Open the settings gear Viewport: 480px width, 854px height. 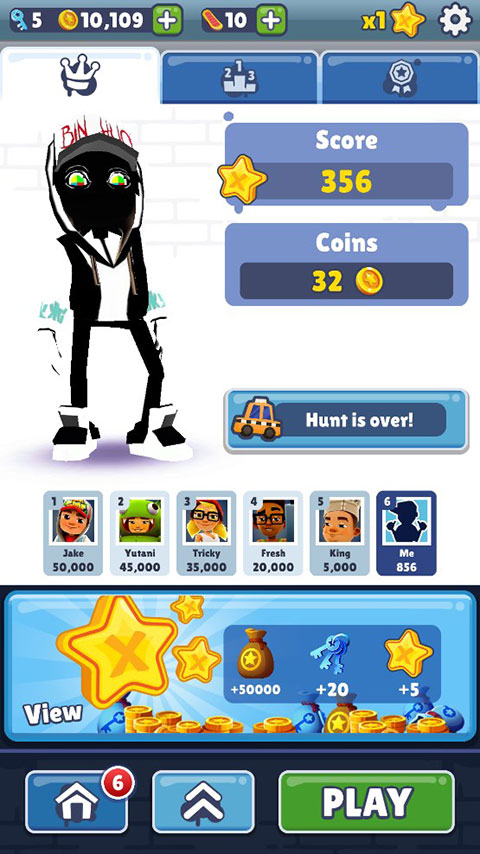(454, 20)
